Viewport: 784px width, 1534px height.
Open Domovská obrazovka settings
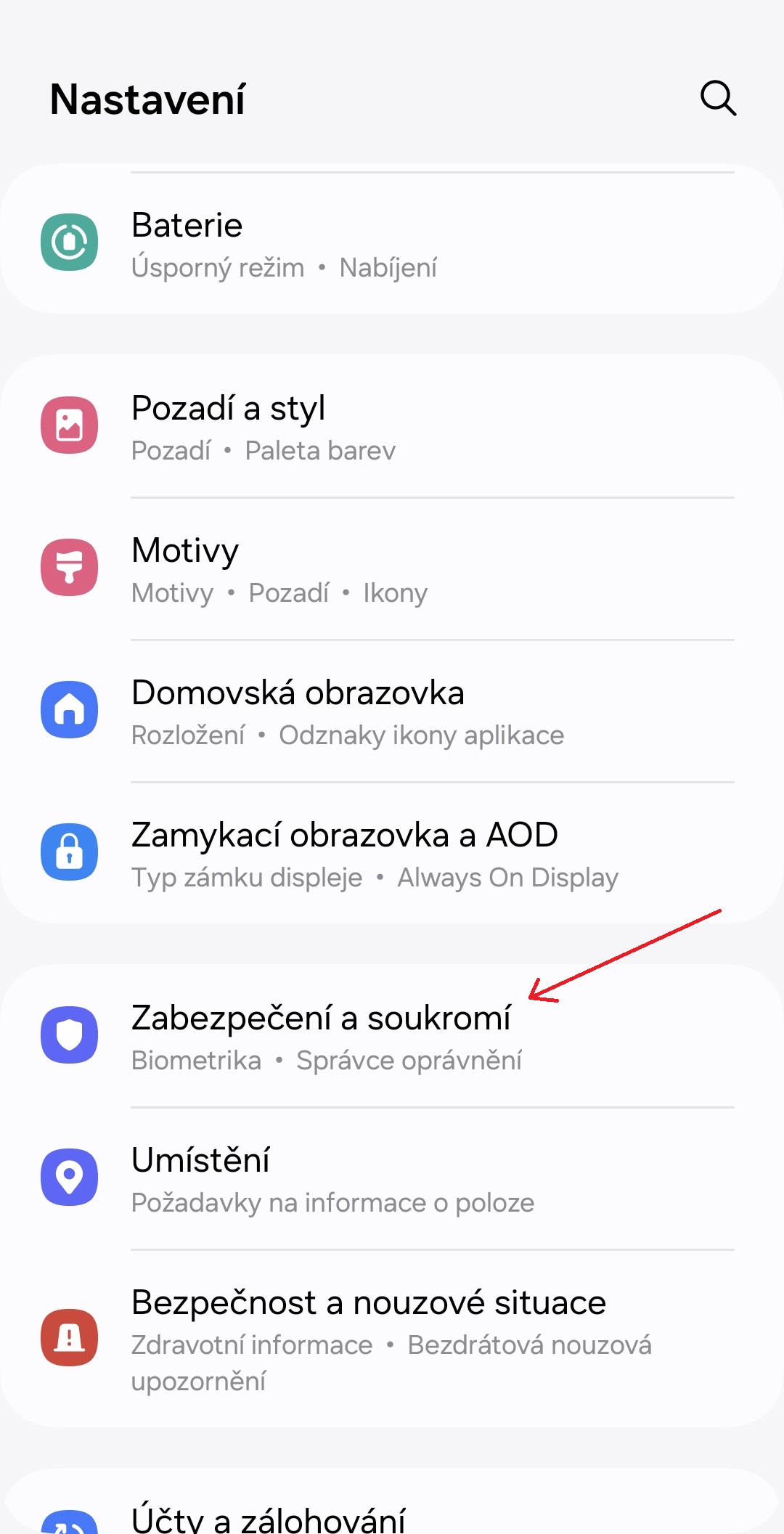click(392, 711)
